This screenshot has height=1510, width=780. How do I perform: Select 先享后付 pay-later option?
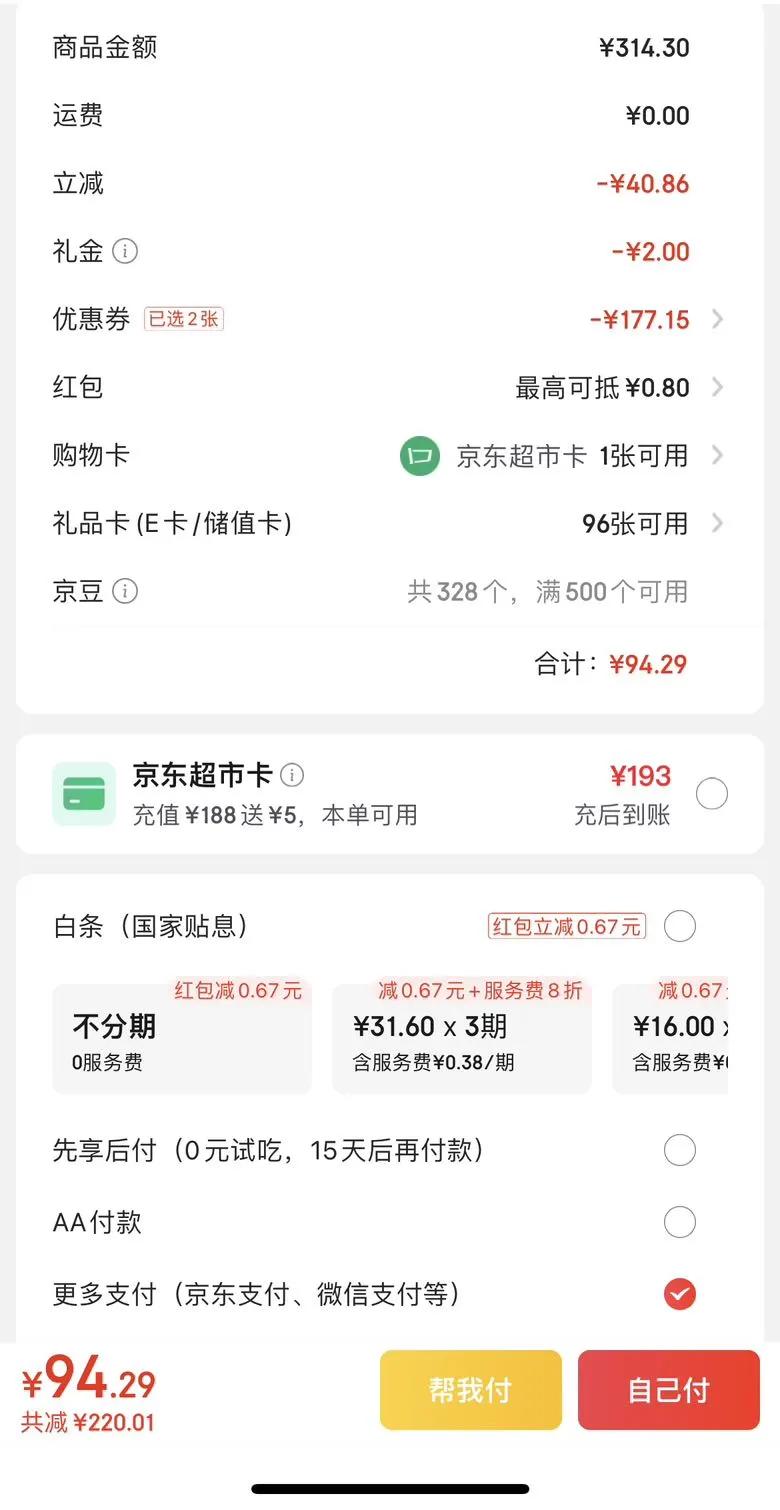coord(679,1151)
